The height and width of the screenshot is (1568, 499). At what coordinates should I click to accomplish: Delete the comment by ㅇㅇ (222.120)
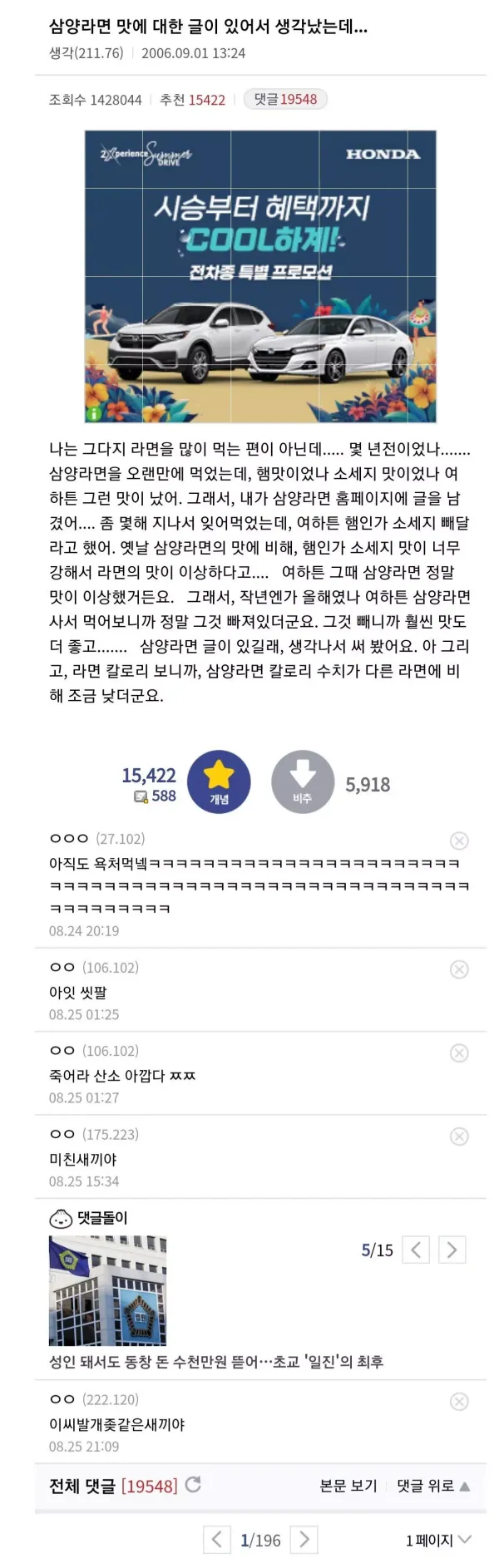click(459, 1402)
